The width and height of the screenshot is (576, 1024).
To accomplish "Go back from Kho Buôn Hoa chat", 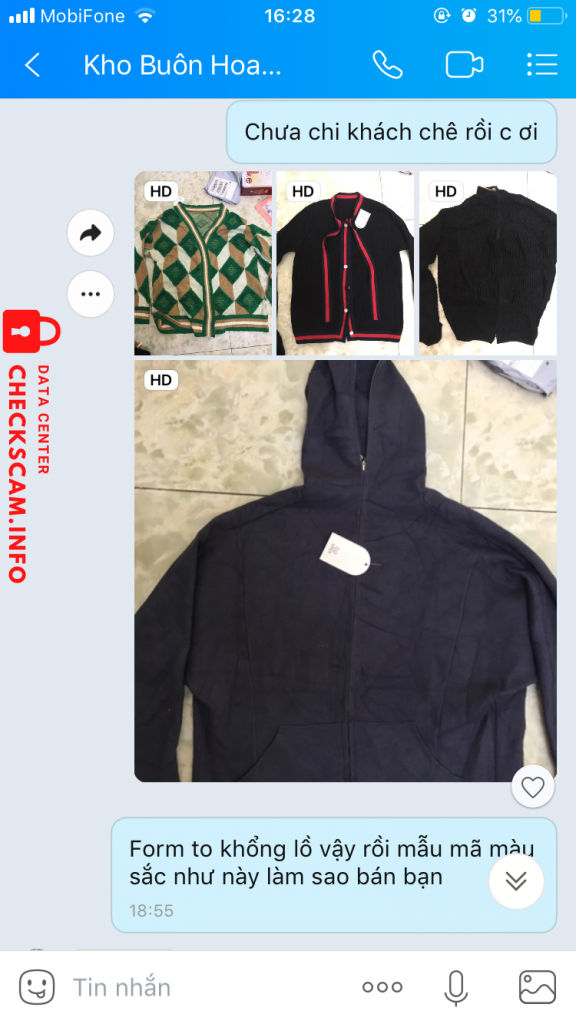I will tap(33, 65).
